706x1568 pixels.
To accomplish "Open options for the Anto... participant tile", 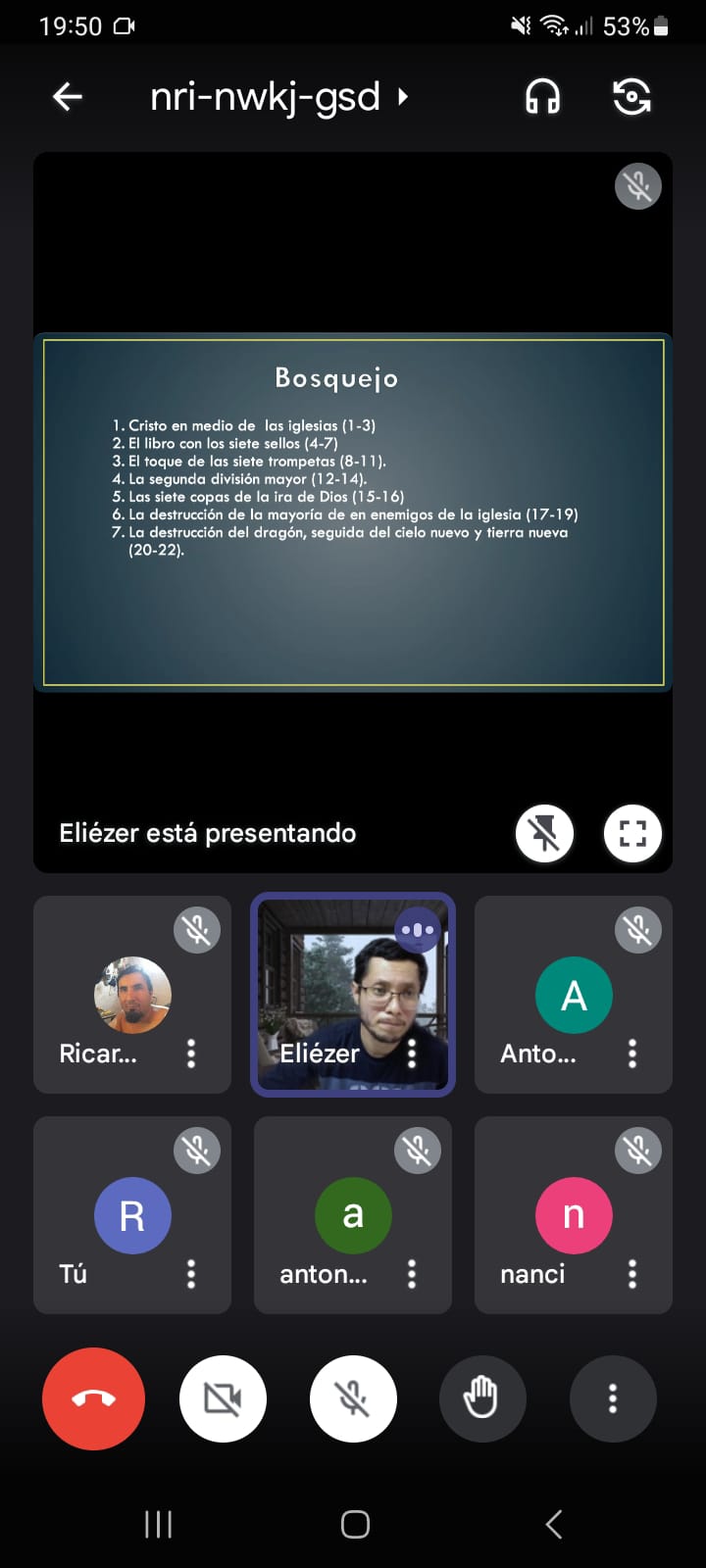I will coord(632,1053).
